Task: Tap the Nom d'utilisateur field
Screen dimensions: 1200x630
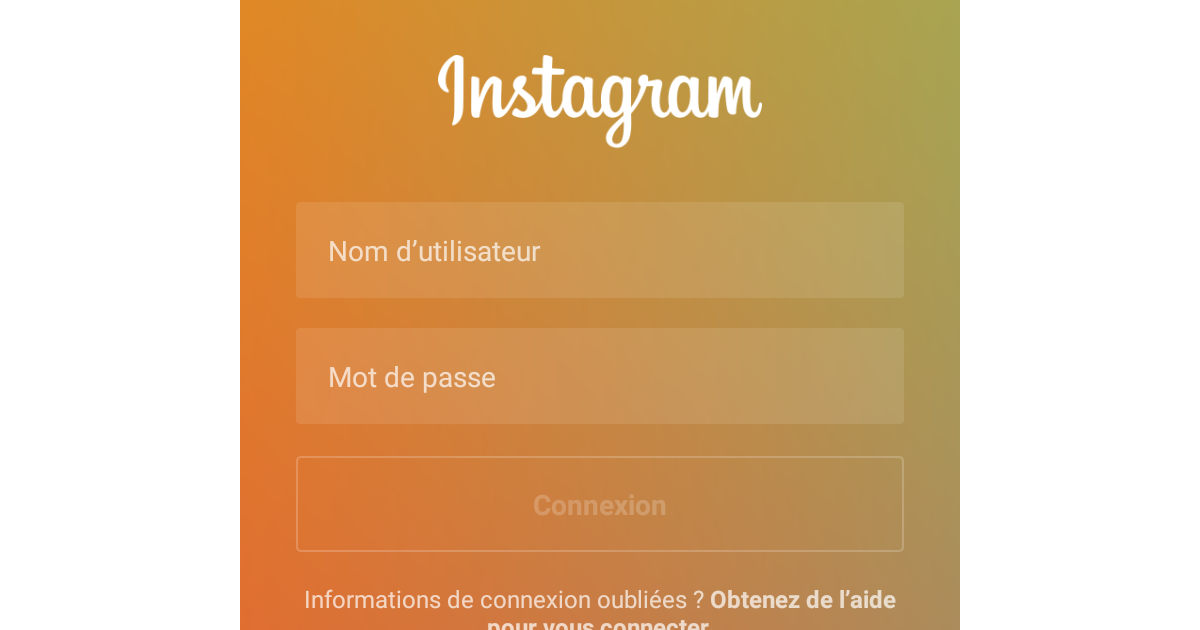Action: click(x=600, y=250)
